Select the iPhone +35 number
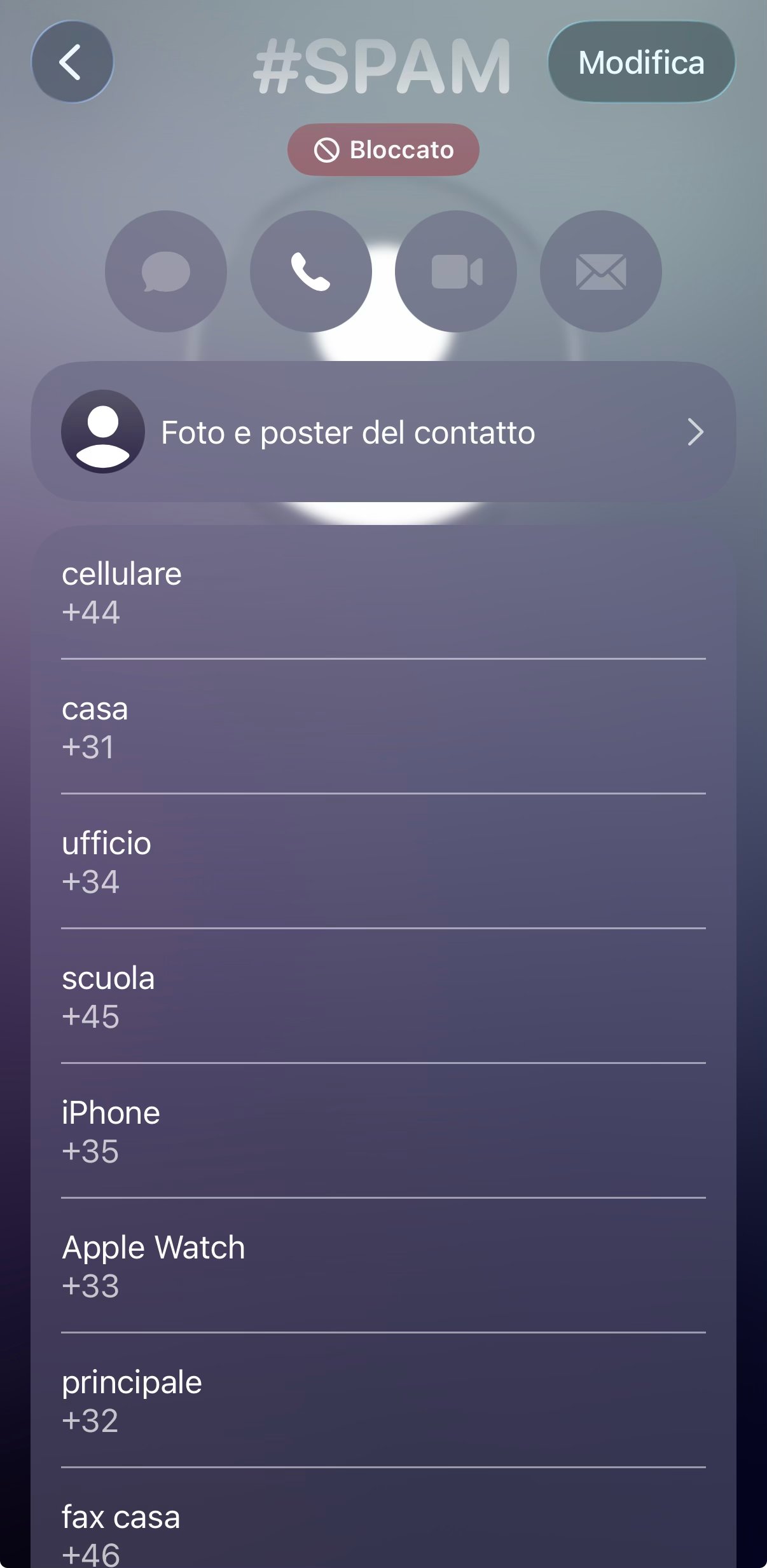 tap(383, 1131)
